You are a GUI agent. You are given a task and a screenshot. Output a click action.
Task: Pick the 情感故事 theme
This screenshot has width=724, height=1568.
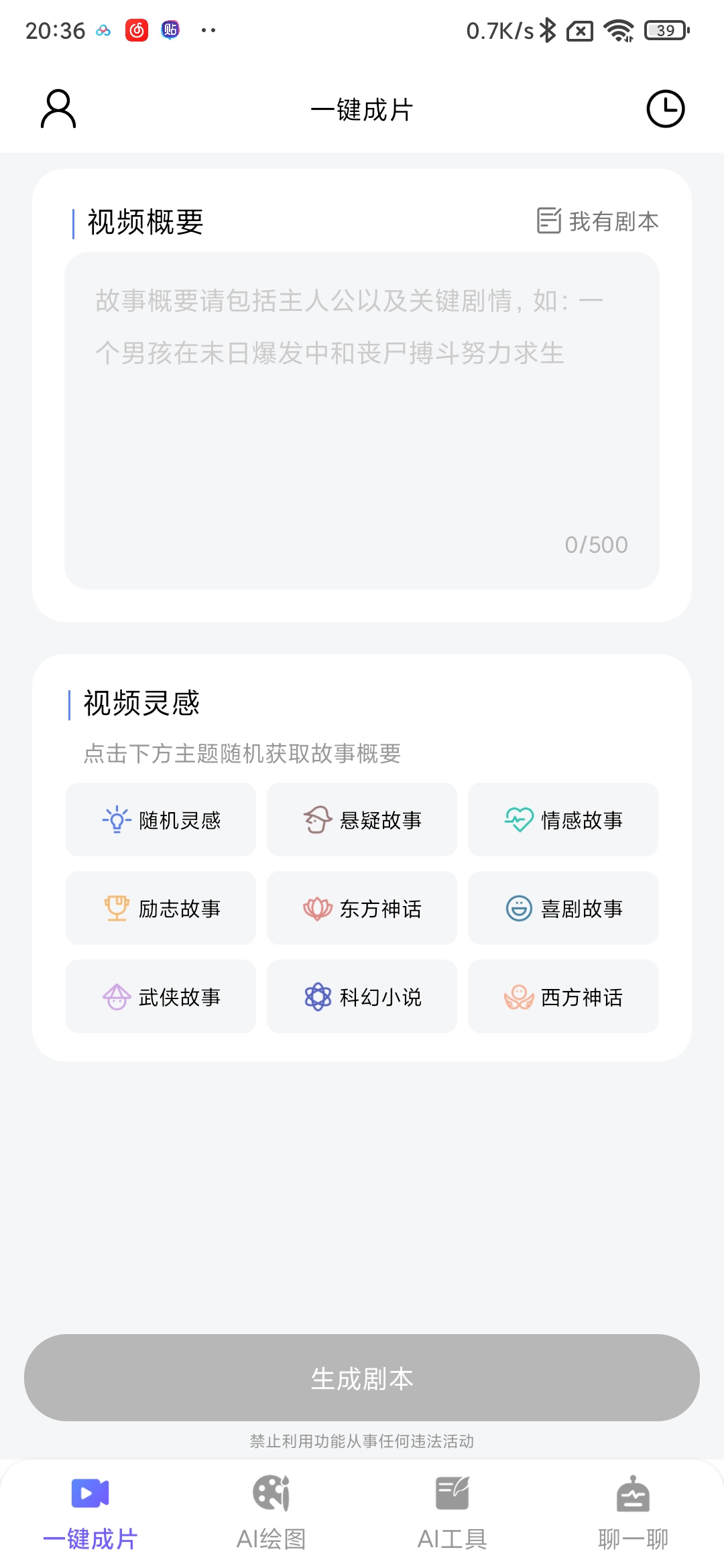[563, 820]
